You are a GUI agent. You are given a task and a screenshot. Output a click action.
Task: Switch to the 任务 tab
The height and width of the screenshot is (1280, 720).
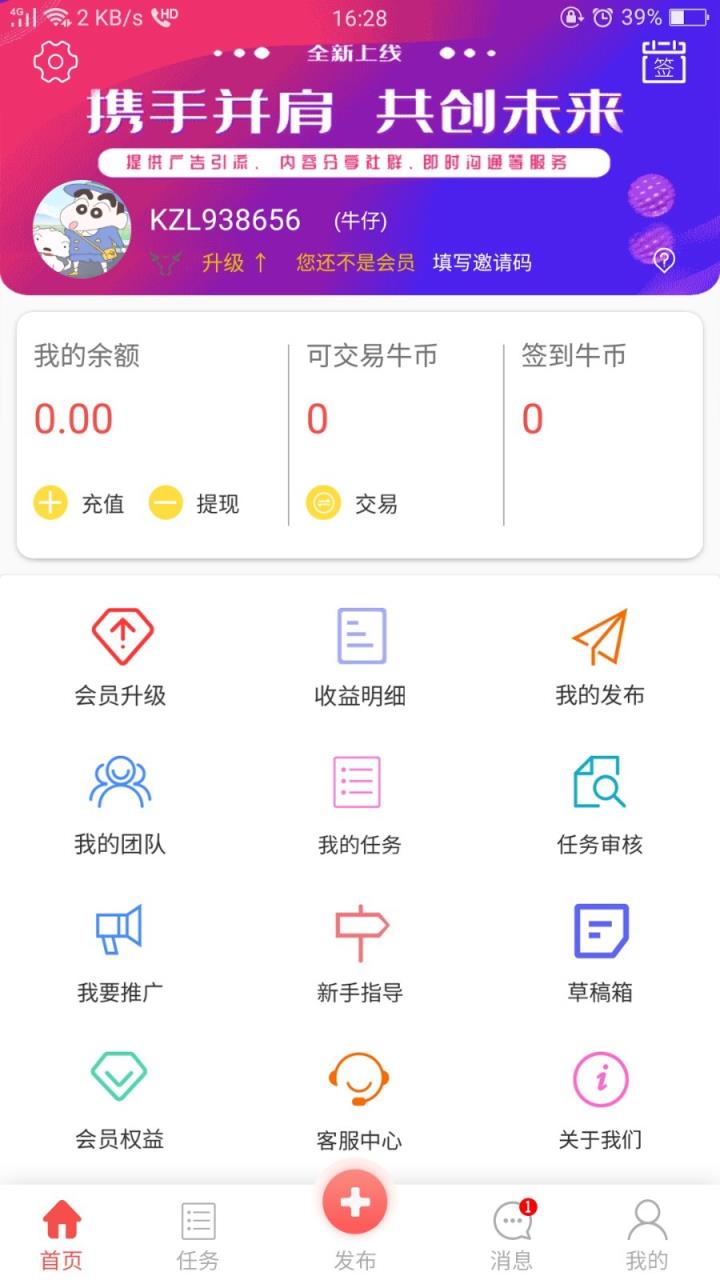pyautogui.click(x=197, y=1230)
